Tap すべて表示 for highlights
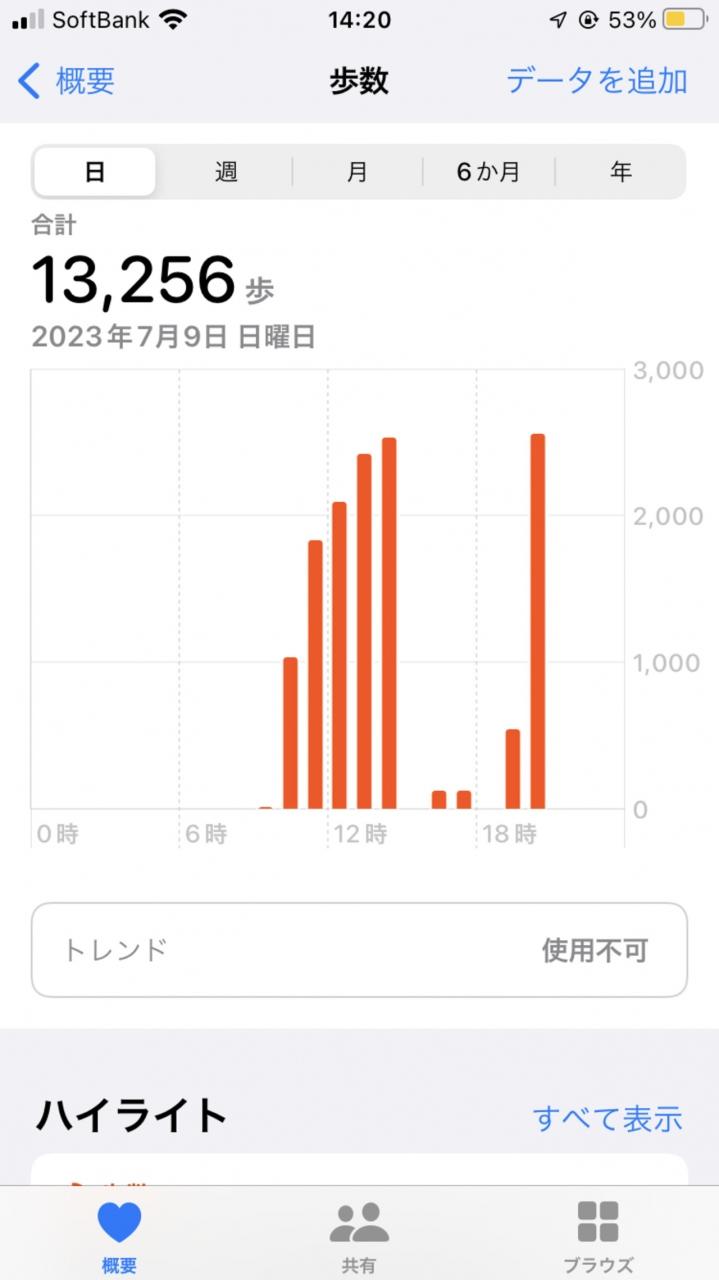 tap(607, 1117)
